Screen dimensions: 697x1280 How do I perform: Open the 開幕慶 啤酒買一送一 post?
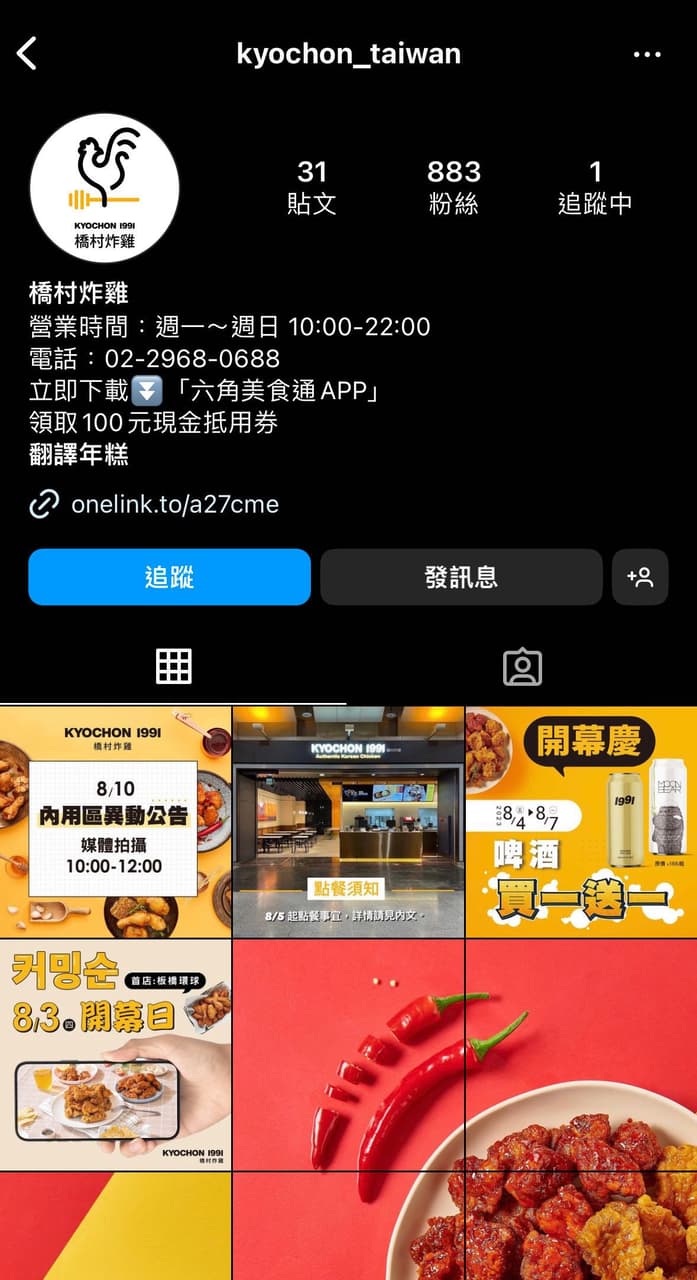coord(581,821)
